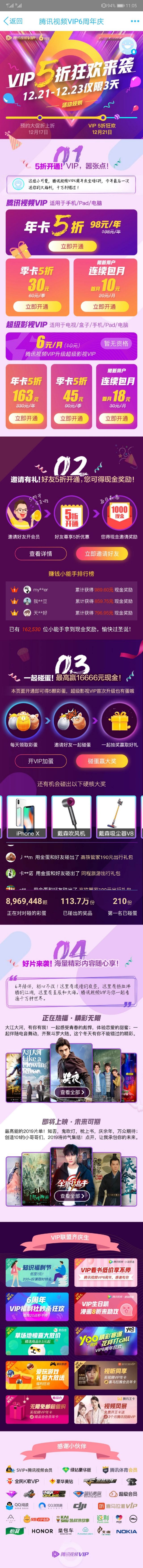The image size is (143, 1568).
Task: Open the 超级影视VIP 季卡5折 45元 plan
Action: 71,418
